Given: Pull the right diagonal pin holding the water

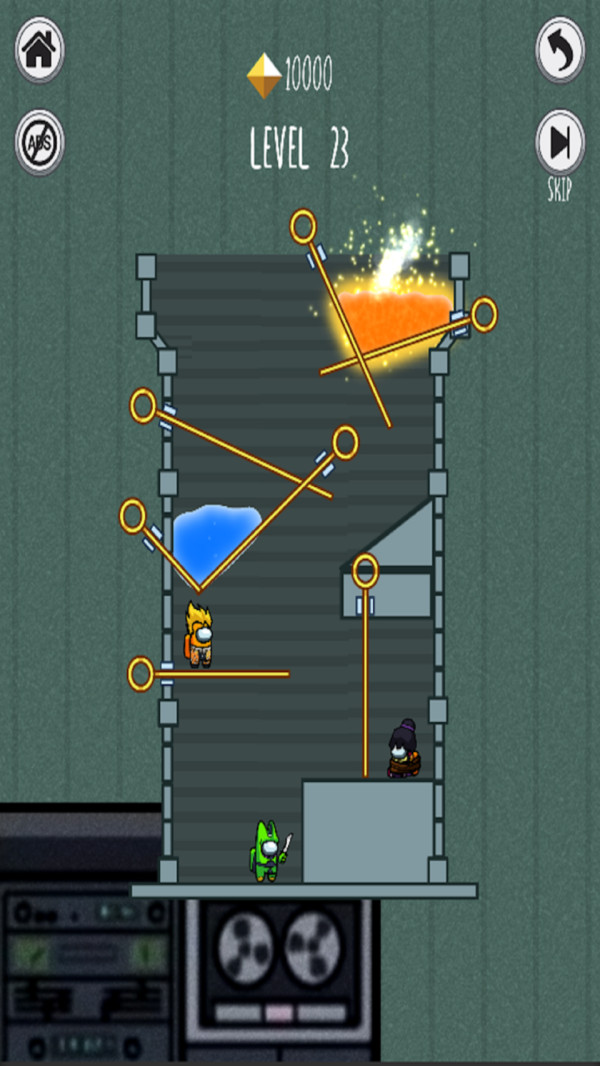Looking at the screenshot, I should [345, 442].
